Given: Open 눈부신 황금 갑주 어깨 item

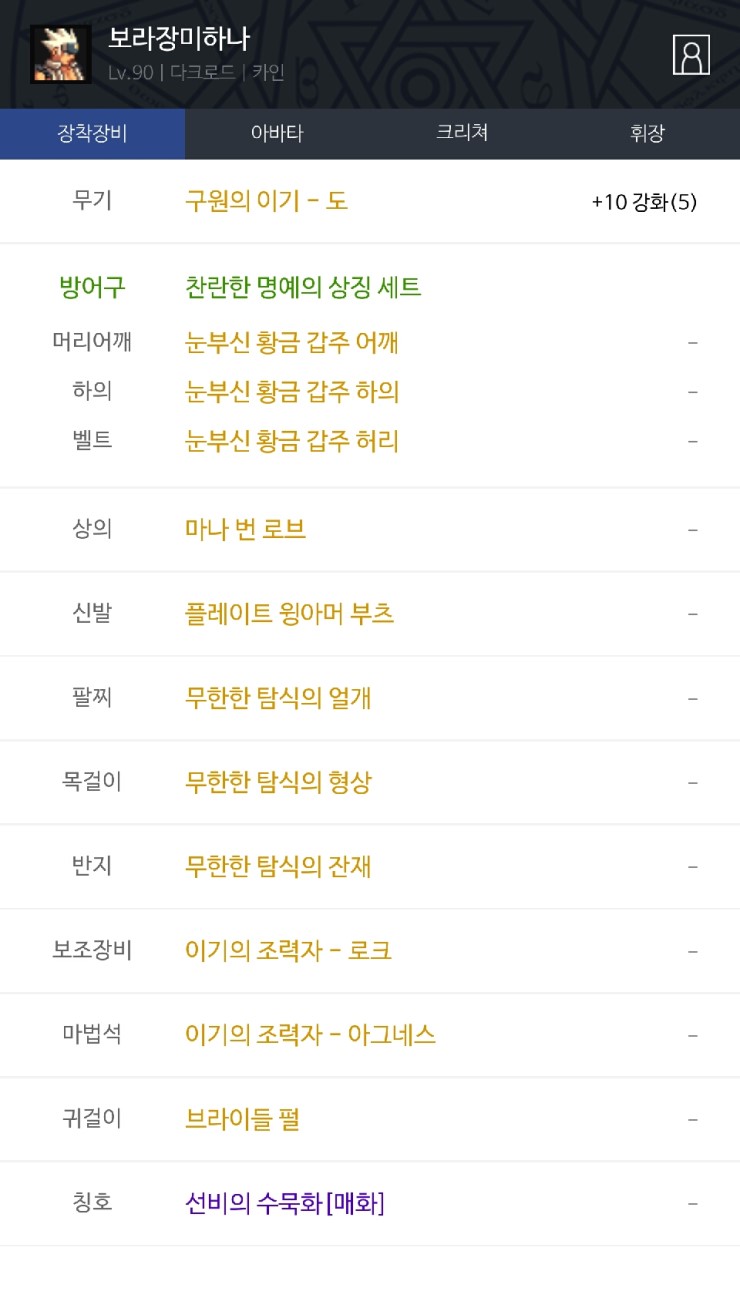Looking at the screenshot, I should (x=292, y=342).
